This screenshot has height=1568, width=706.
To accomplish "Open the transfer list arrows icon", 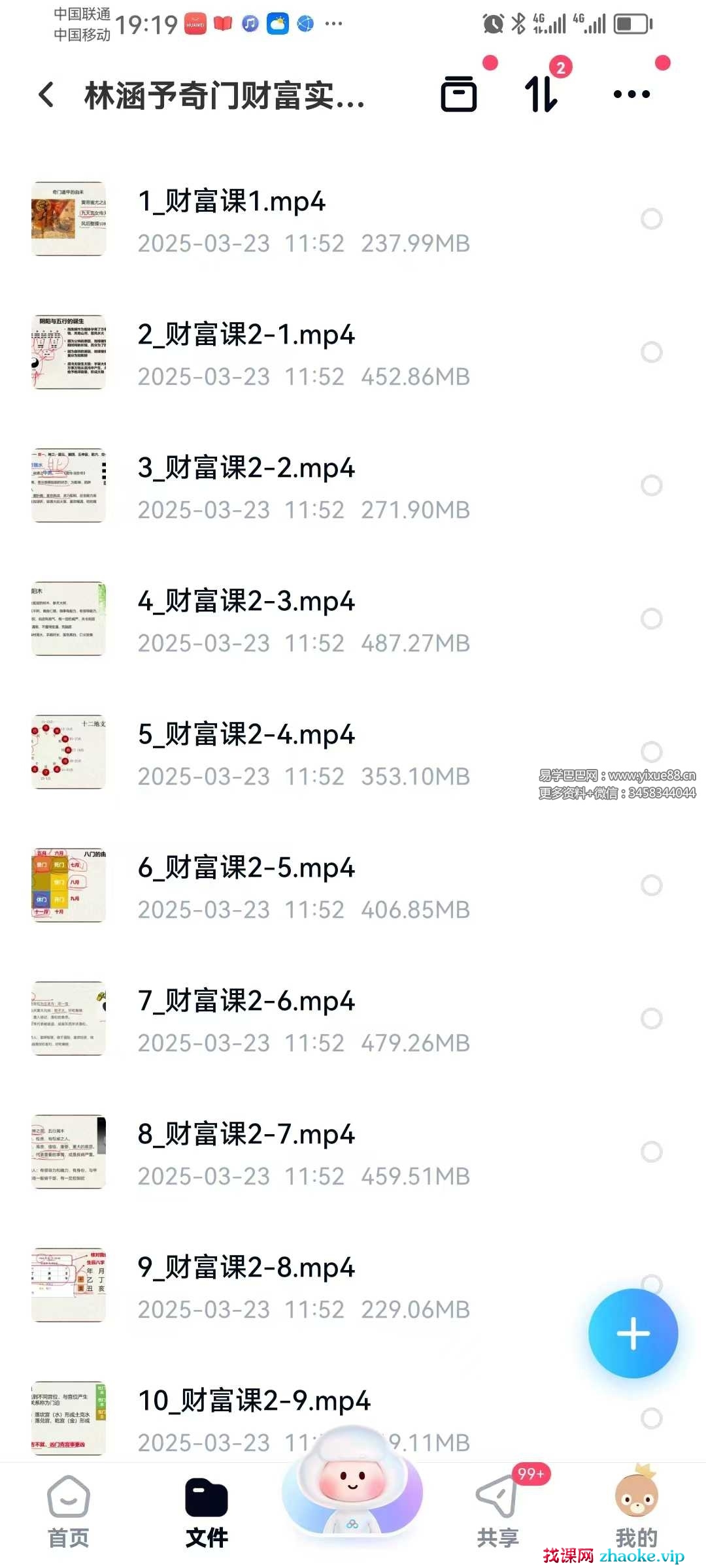I will tap(541, 95).
